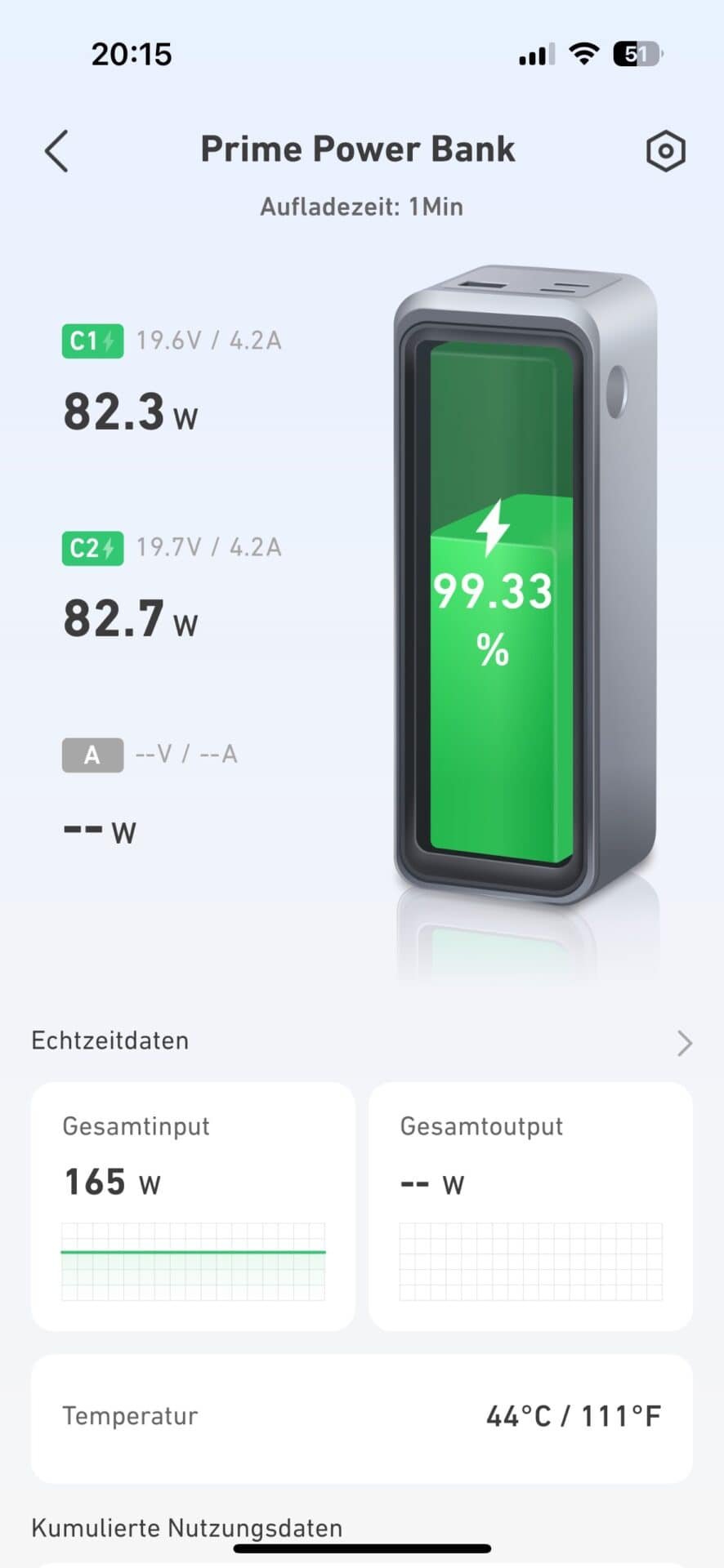Tap the battery indicator showing 51

pos(632,54)
